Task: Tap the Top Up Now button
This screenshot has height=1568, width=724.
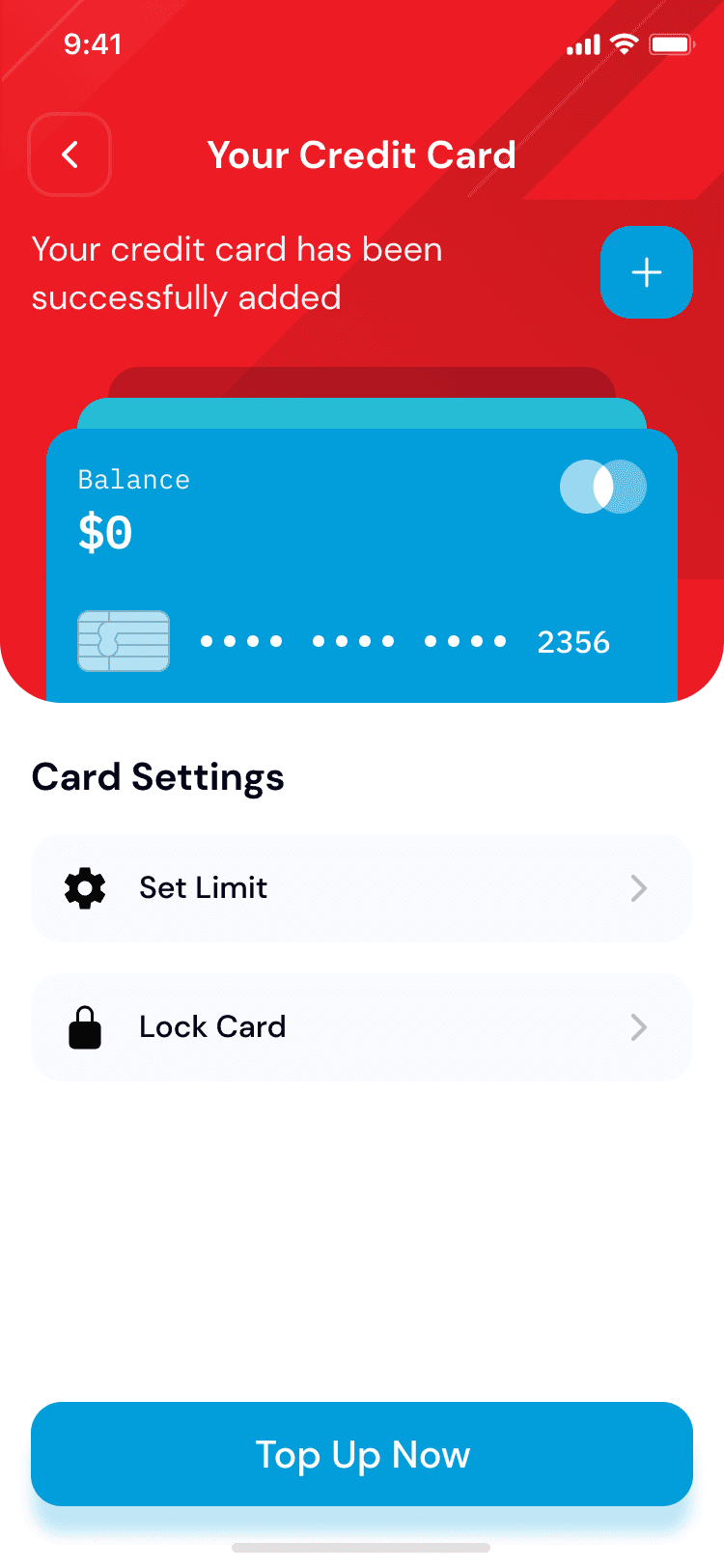Action: [362, 1454]
